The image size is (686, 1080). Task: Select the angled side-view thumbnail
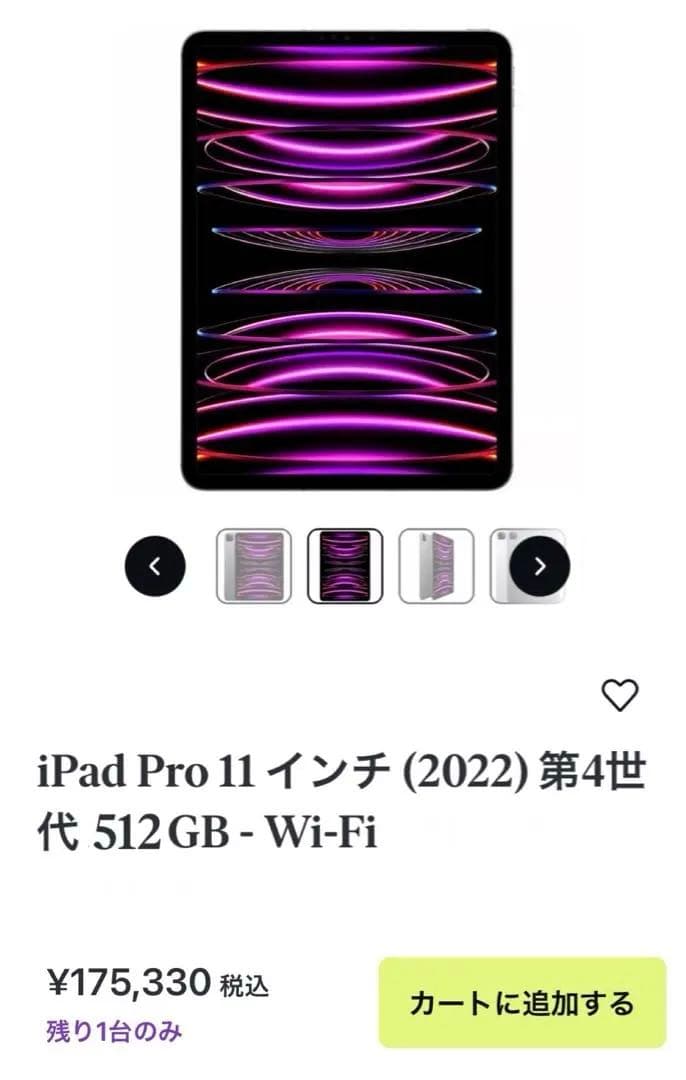pyautogui.click(x=436, y=566)
